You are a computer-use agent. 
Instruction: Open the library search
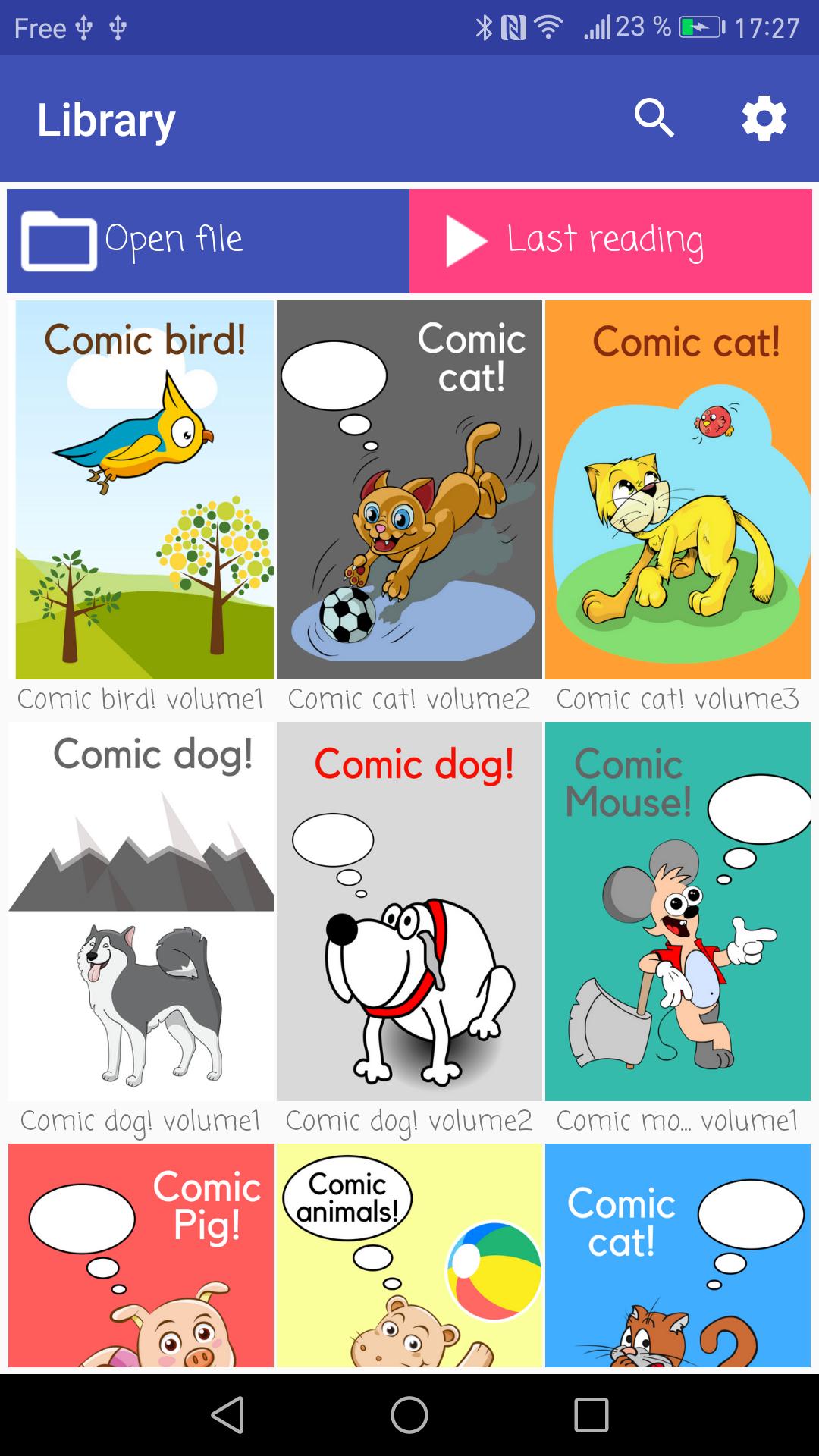click(654, 118)
